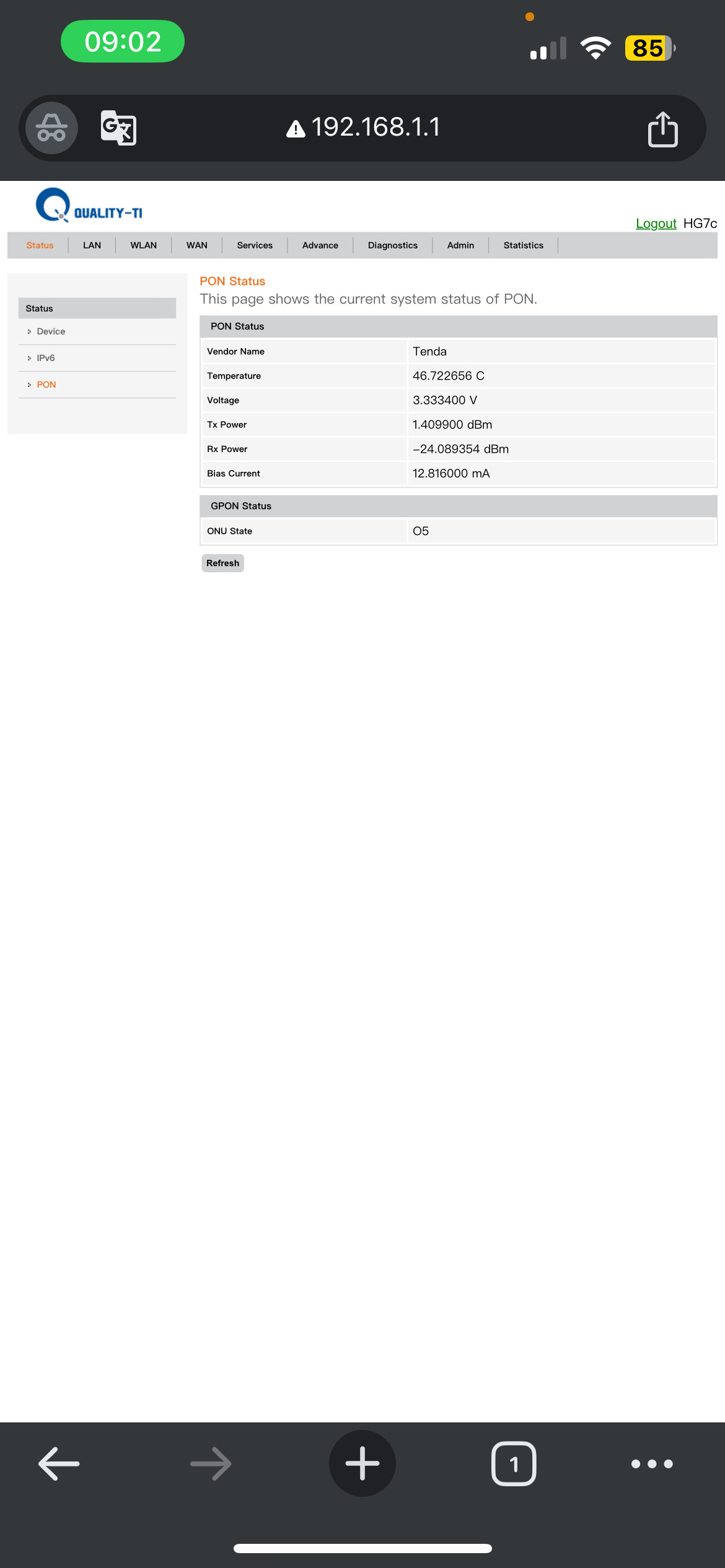This screenshot has width=725, height=1568.
Task: View the Statistics tab
Action: [x=523, y=245]
